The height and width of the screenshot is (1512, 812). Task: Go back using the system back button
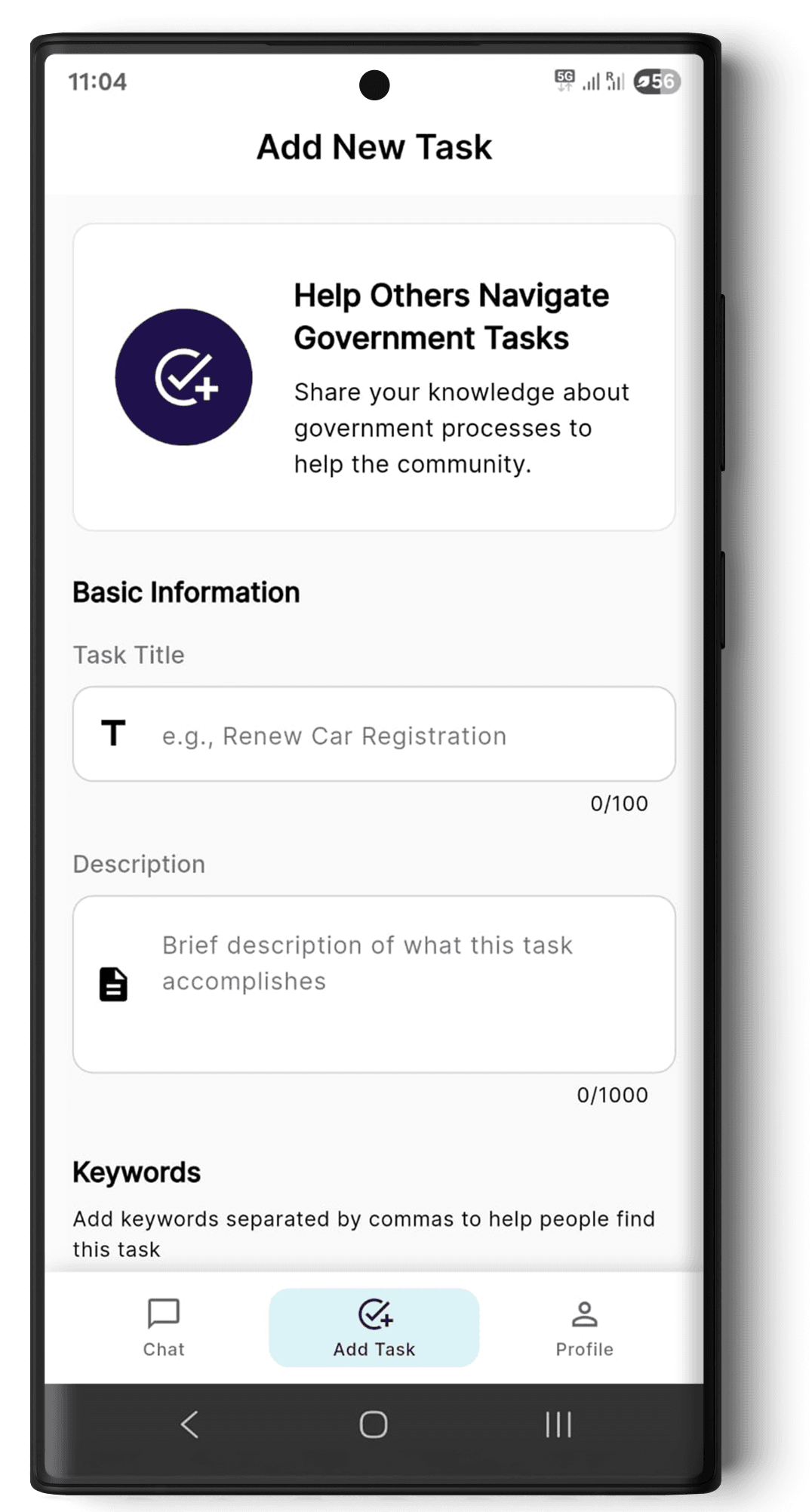(189, 1424)
